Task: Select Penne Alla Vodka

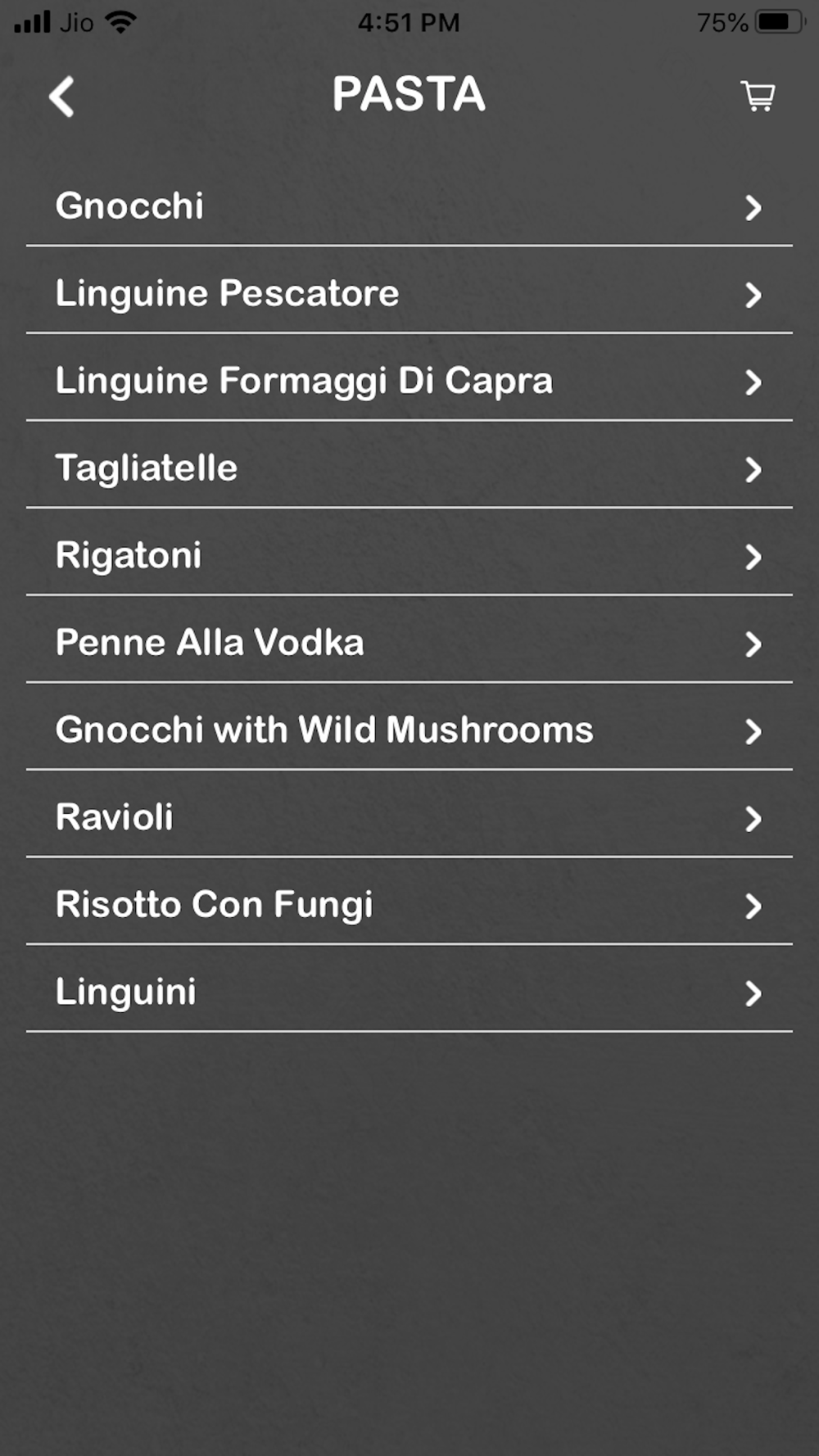Action: point(409,643)
